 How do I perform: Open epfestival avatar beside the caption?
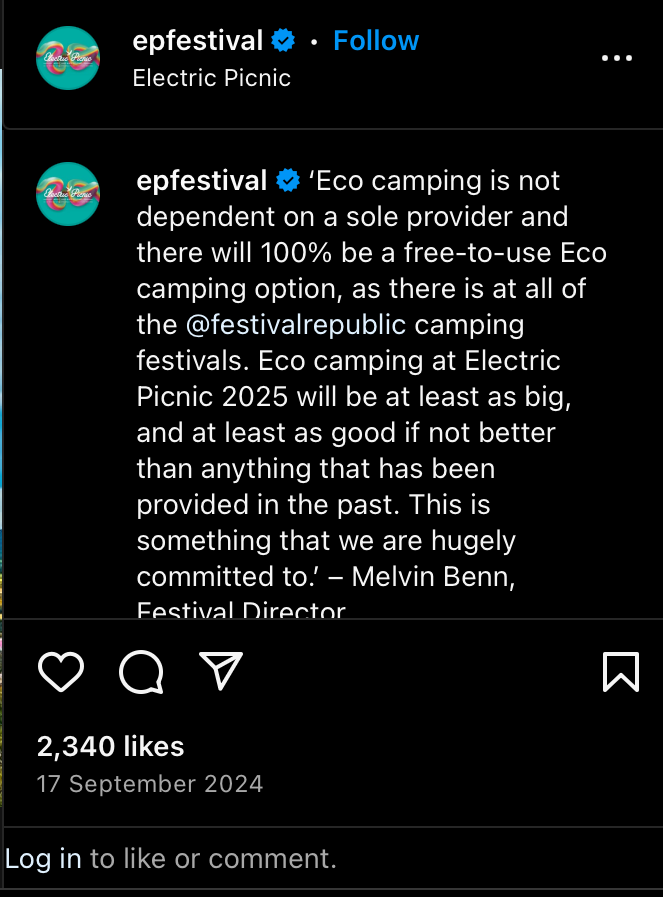68,194
